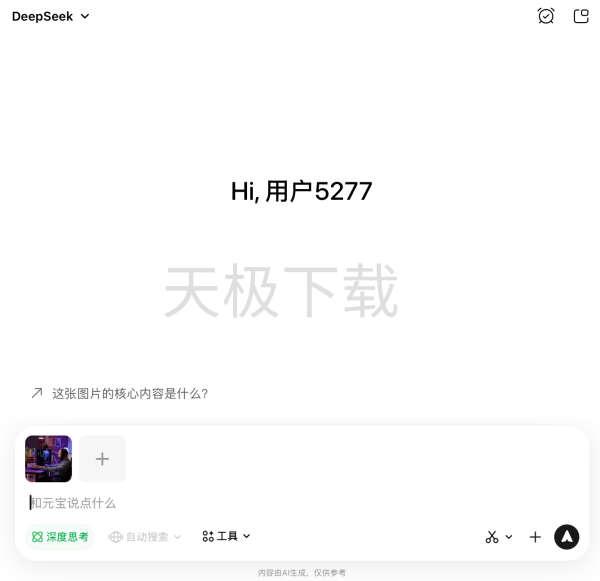This screenshot has height=581, width=600.
Task: Open the scissors tool dropdown
Action: [x=498, y=537]
